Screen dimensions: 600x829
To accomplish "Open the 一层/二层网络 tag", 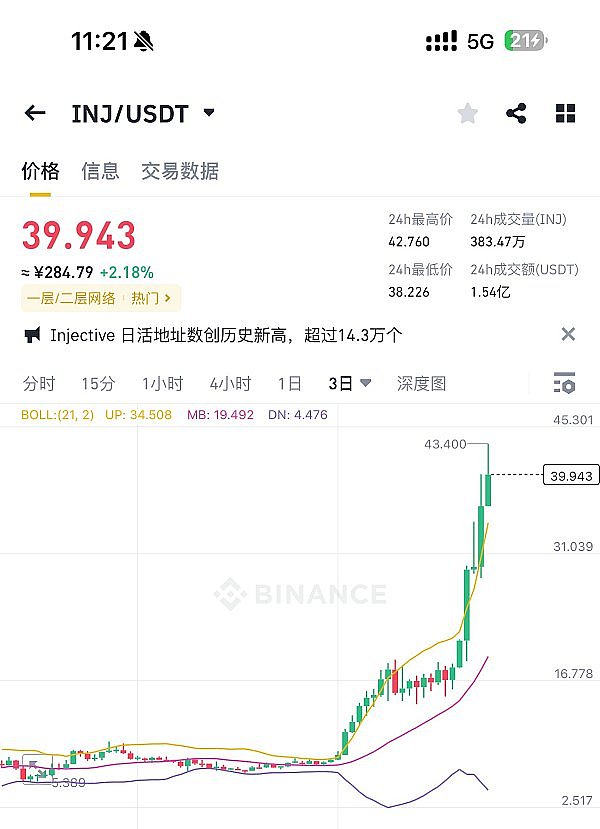I will 71,297.
